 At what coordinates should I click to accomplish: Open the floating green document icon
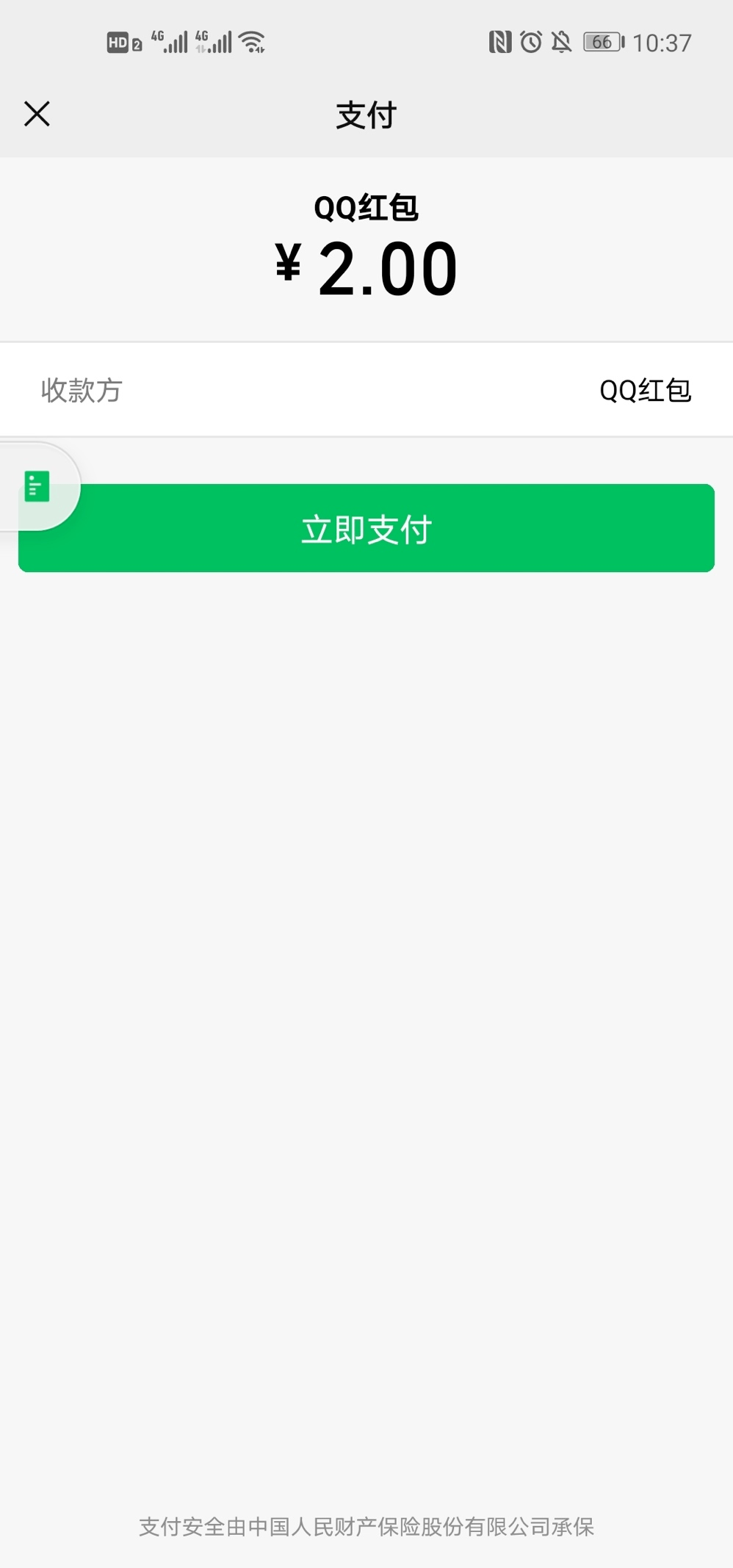click(37, 486)
